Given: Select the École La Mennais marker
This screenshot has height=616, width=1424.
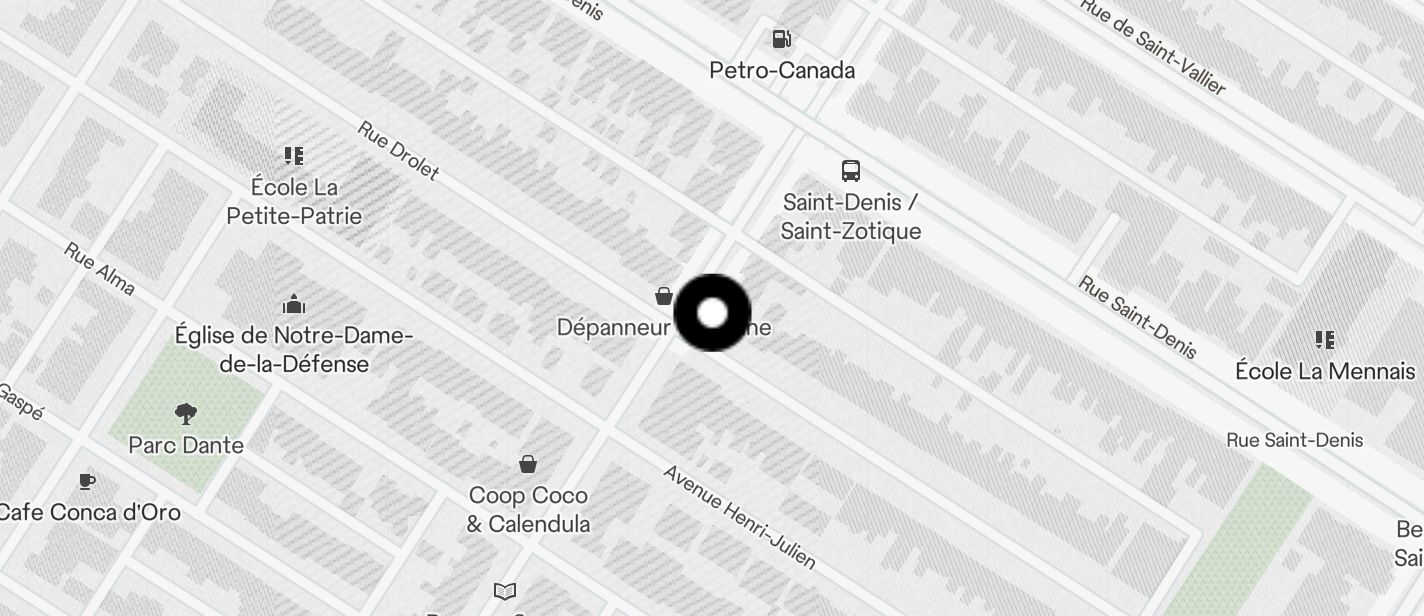Looking at the screenshot, I should (1325, 341).
